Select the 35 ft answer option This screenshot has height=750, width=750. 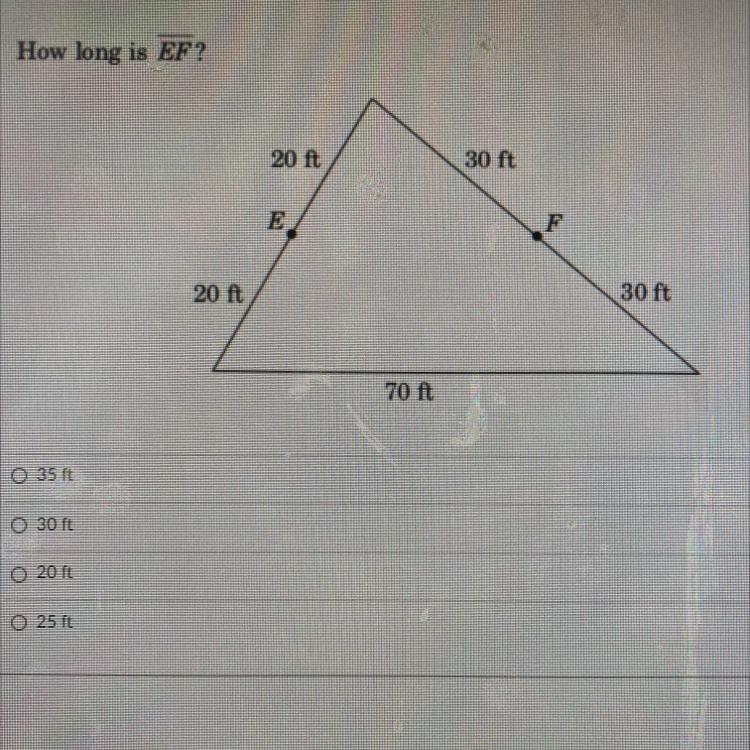pyautogui.click(x=20, y=475)
